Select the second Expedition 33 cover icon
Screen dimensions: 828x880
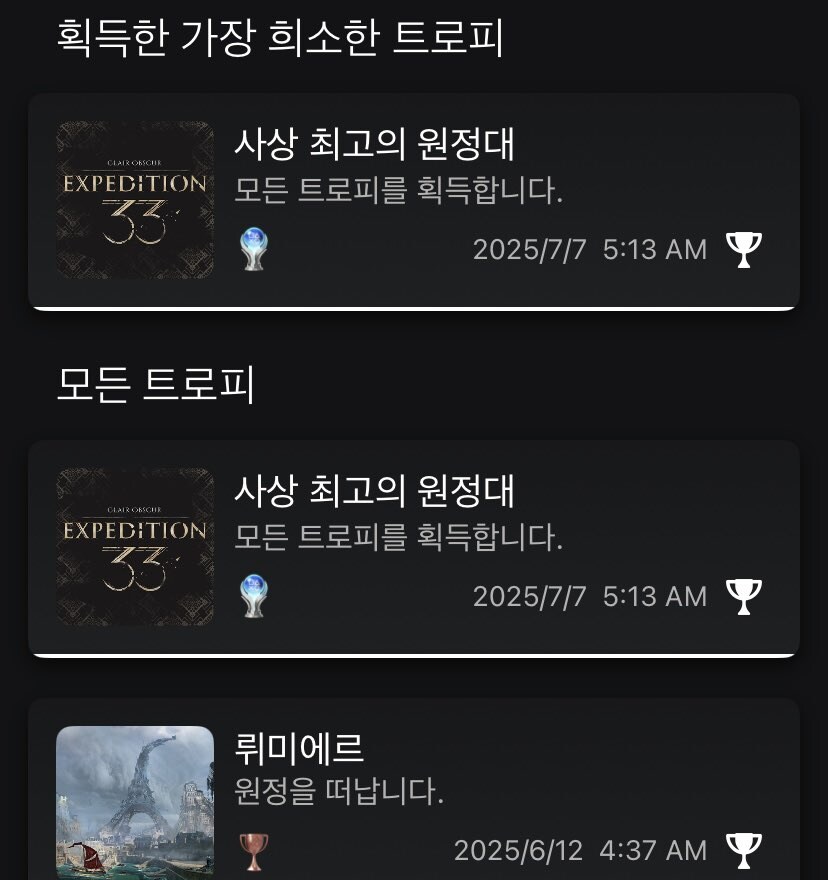[x=135, y=543]
